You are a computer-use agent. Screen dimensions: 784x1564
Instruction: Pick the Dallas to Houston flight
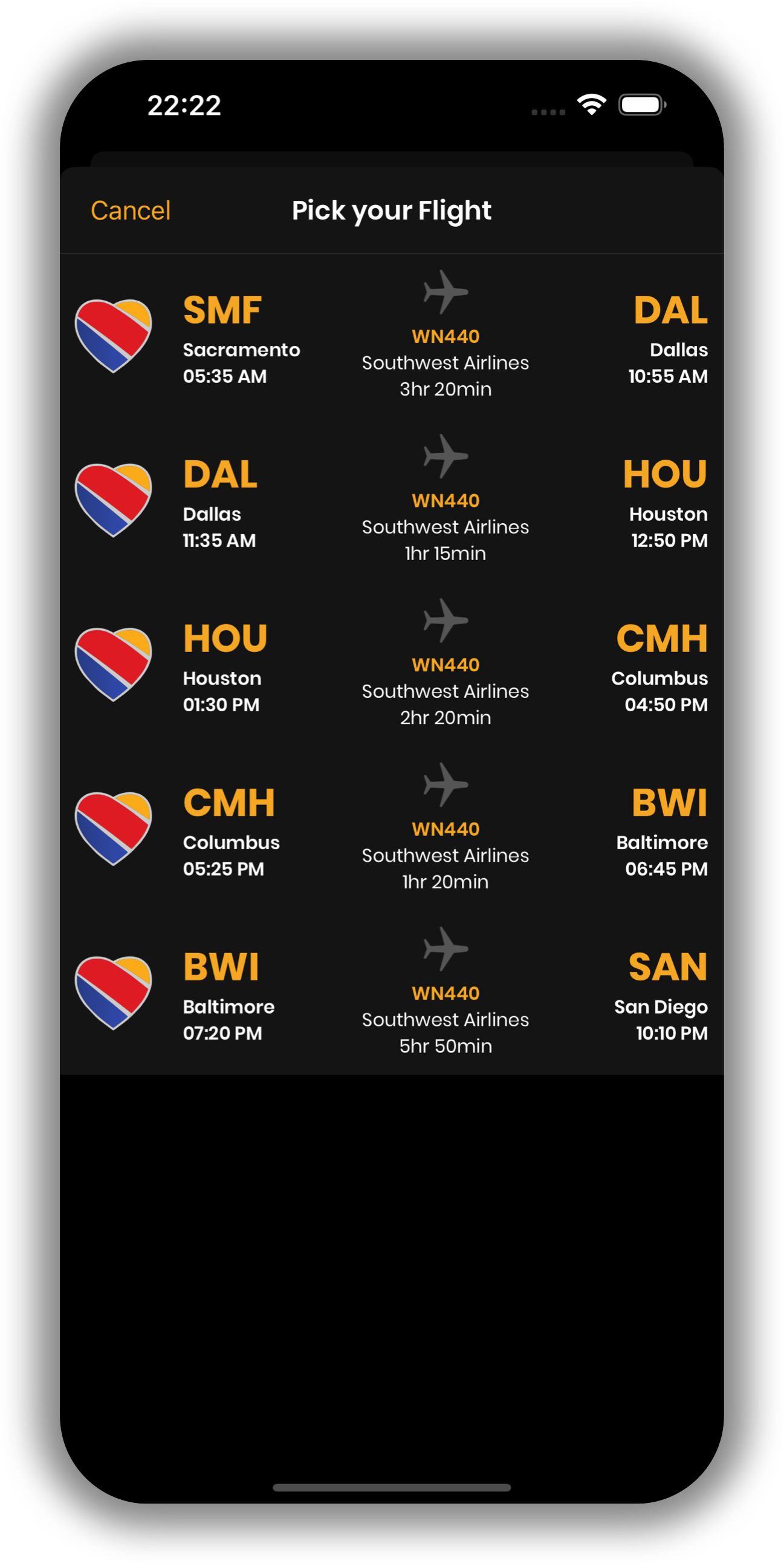pyautogui.click(x=391, y=500)
